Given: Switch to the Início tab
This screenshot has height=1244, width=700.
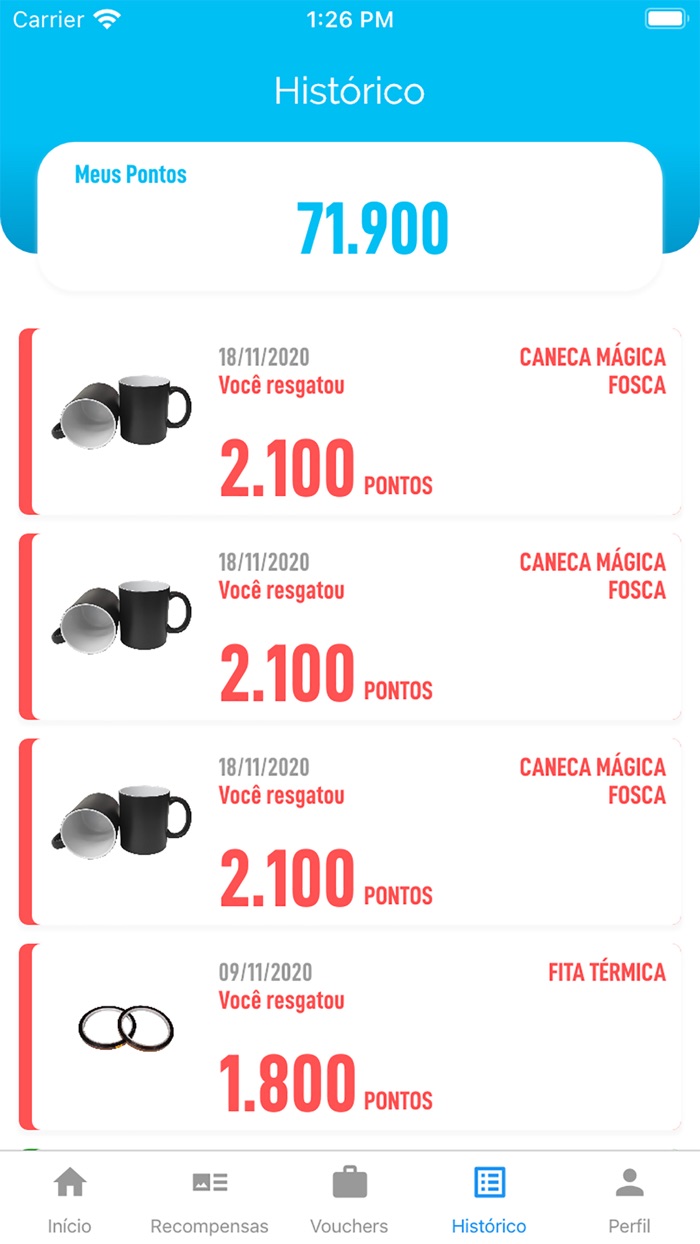Looking at the screenshot, I should (x=70, y=1198).
